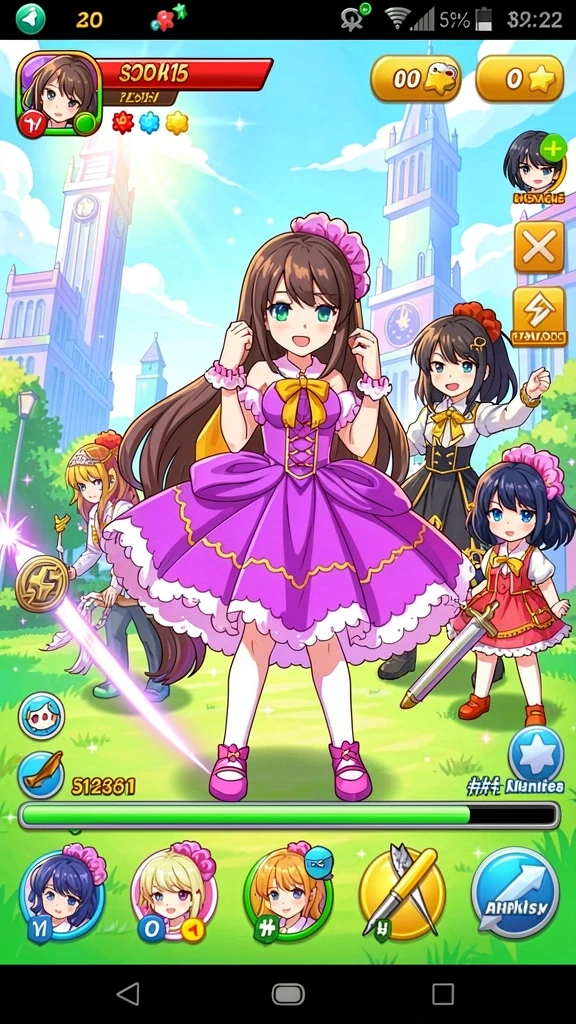Image resolution: width=576 pixels, height=1024 pixels.
Task: Tap the gold lightning coin
Action: pyautogui.click(x=41, y=583)
